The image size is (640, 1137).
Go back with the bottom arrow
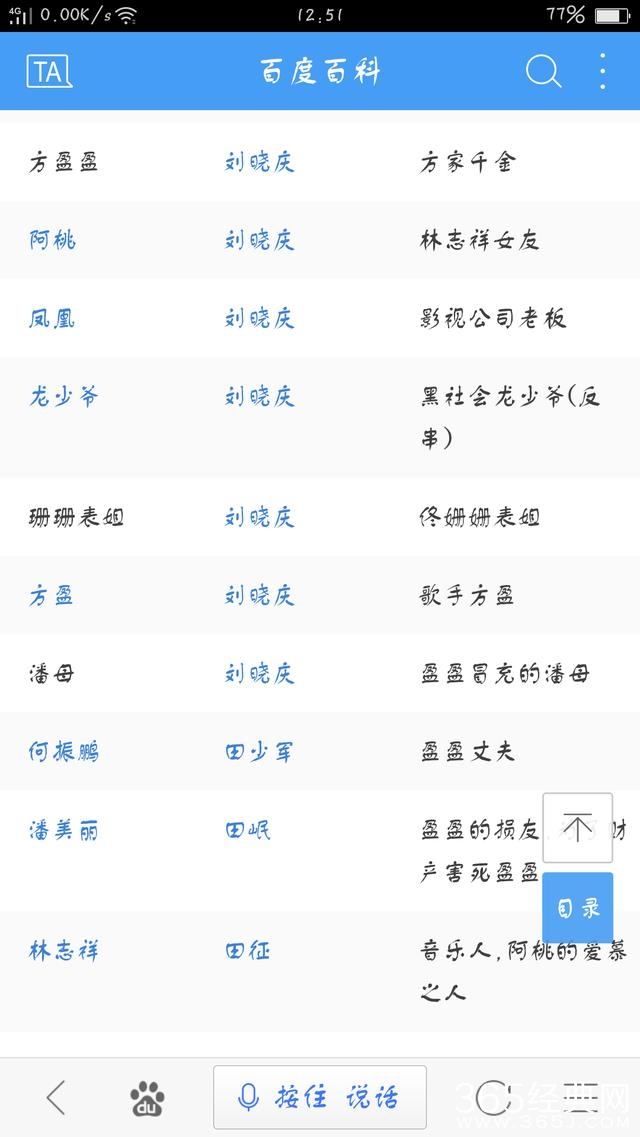[x=56, y=1098]
